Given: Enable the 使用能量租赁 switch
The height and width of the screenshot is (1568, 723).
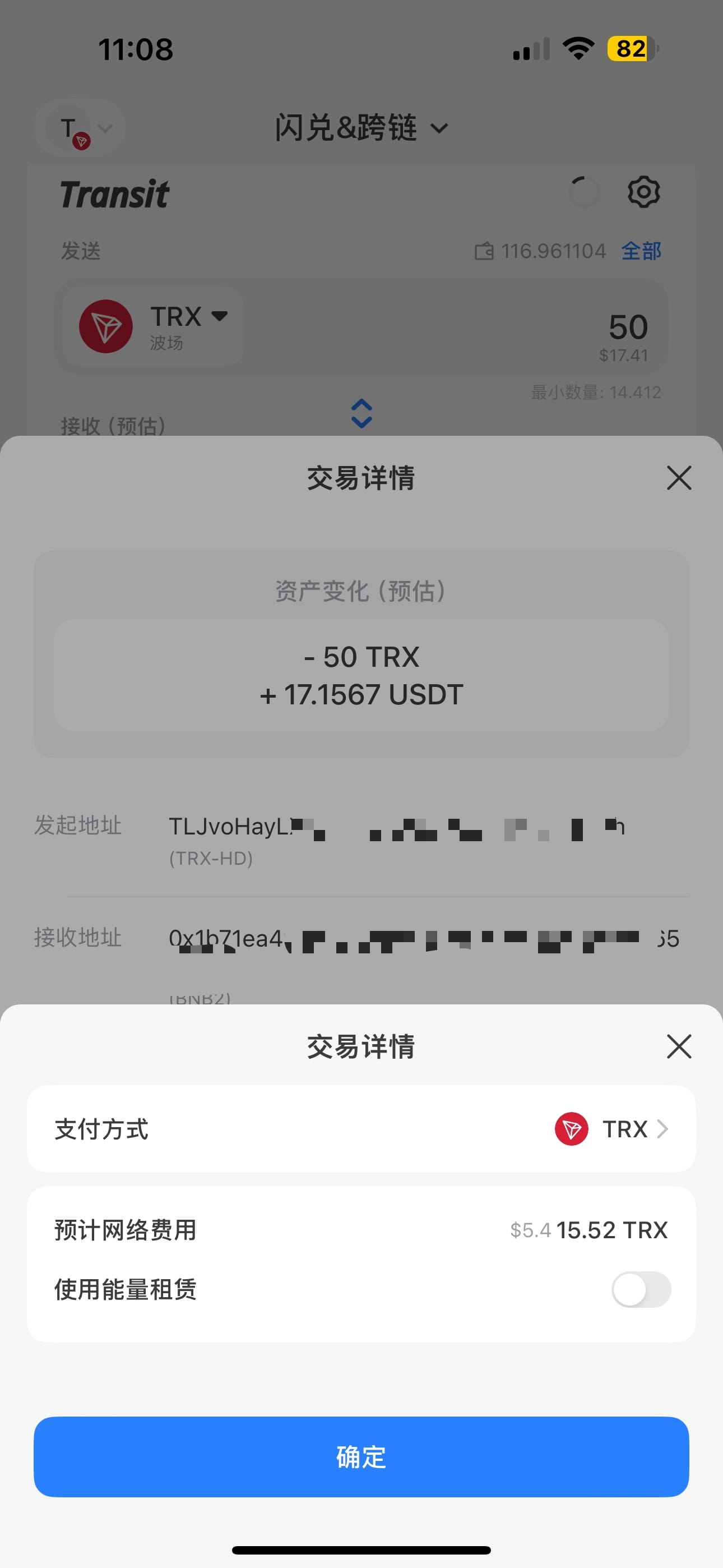Looking at the screenshot, I should [641, 1289].
